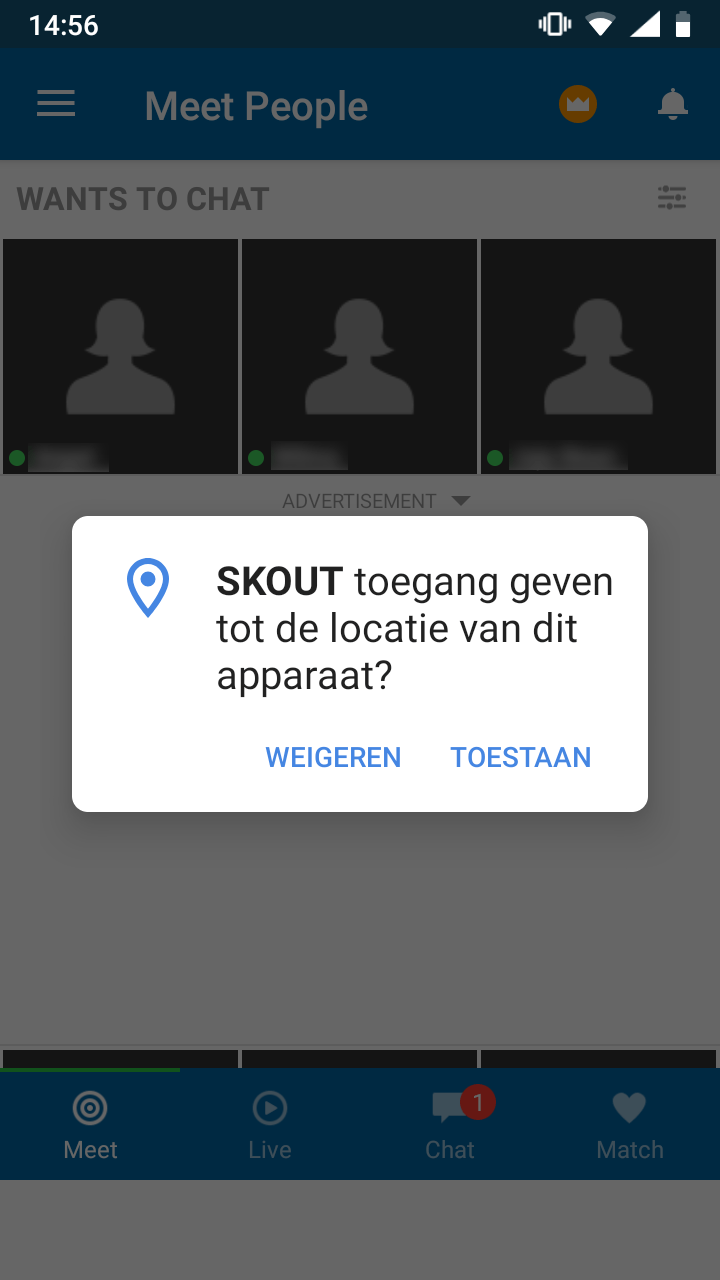Tap the blue location pin in the dialog
720x1280 pixels.
pyautogui.click(x=148, y=588)
